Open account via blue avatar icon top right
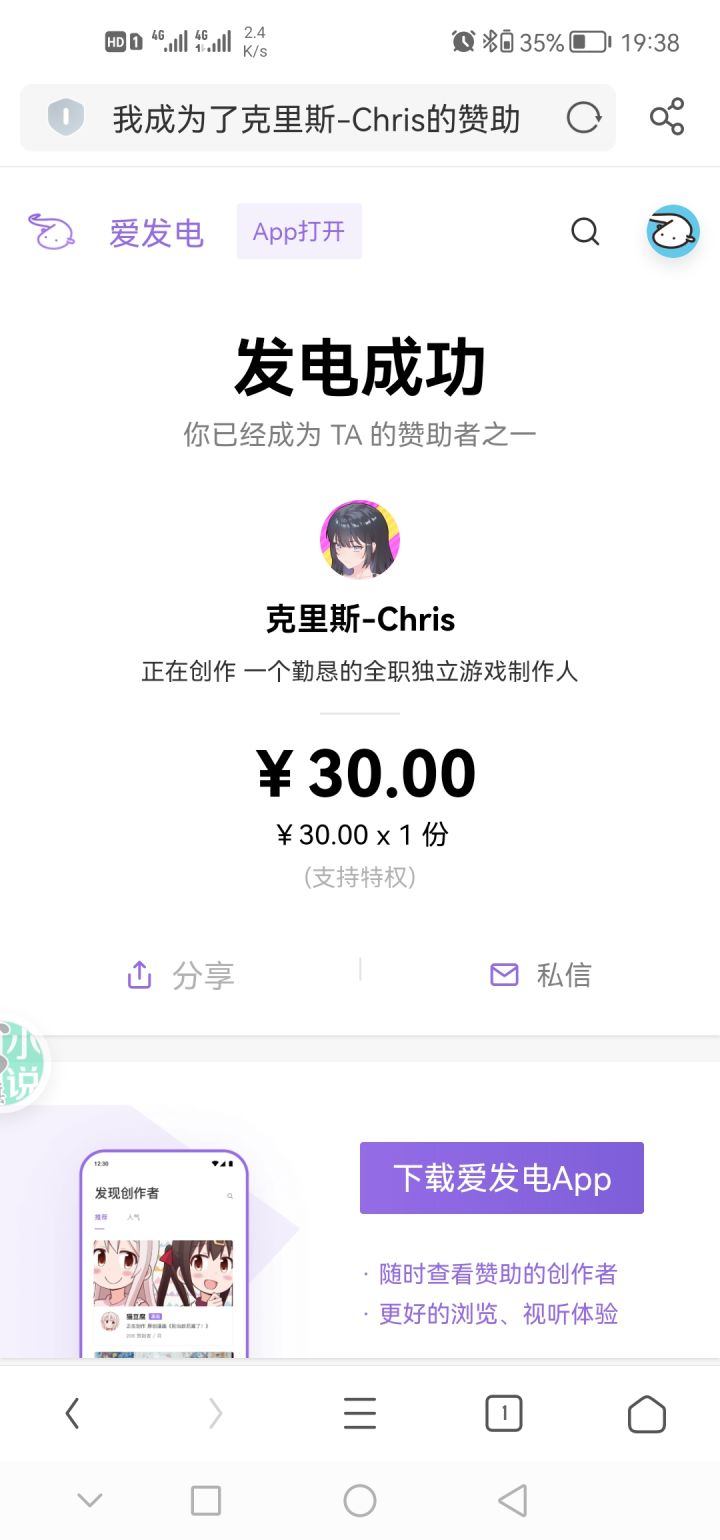Image resolution: width=720 pixels, height=1540 pixels. [x=673, y=231]
